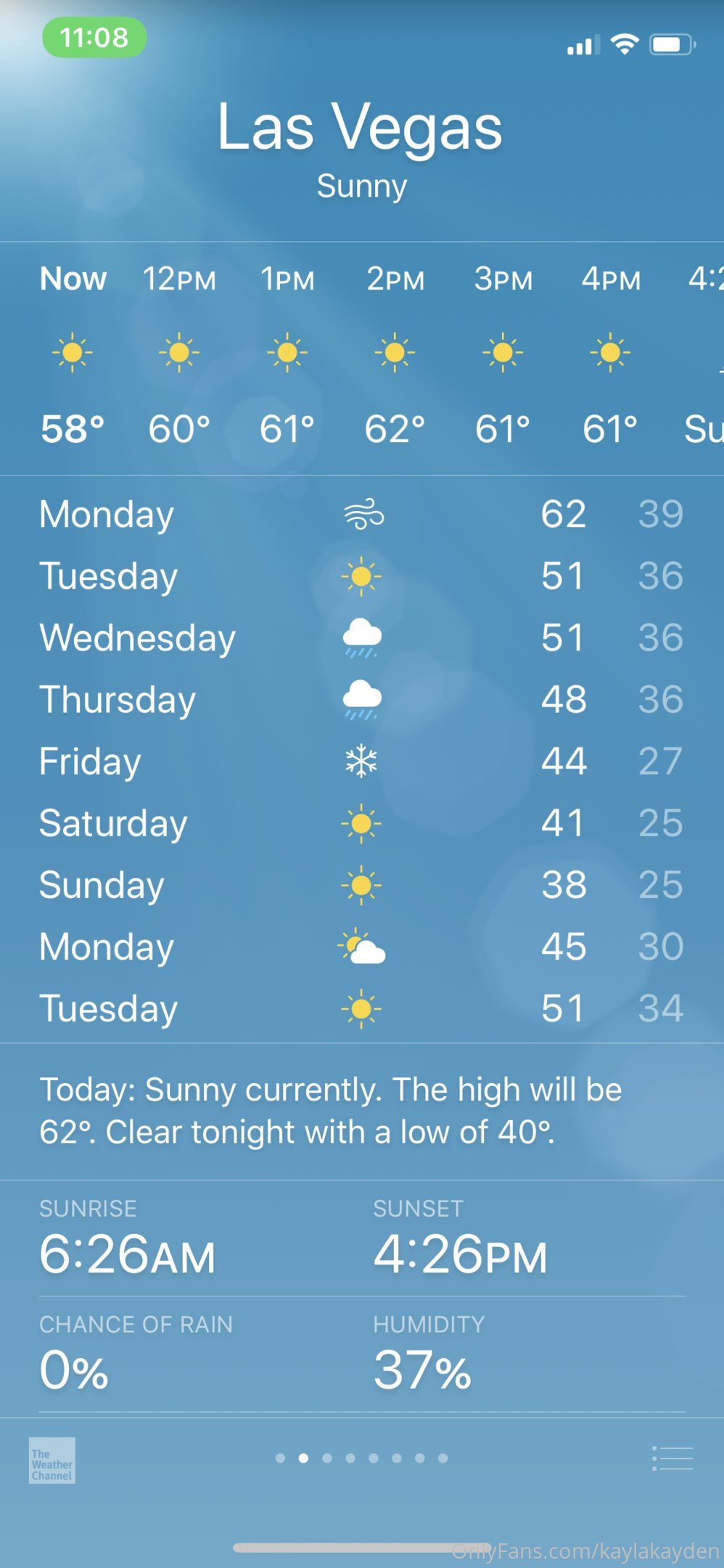Image resolution: width=724 pixels, height=1568 pixels.
Task: Tap the green call time pill
Action: pos(94,38)
